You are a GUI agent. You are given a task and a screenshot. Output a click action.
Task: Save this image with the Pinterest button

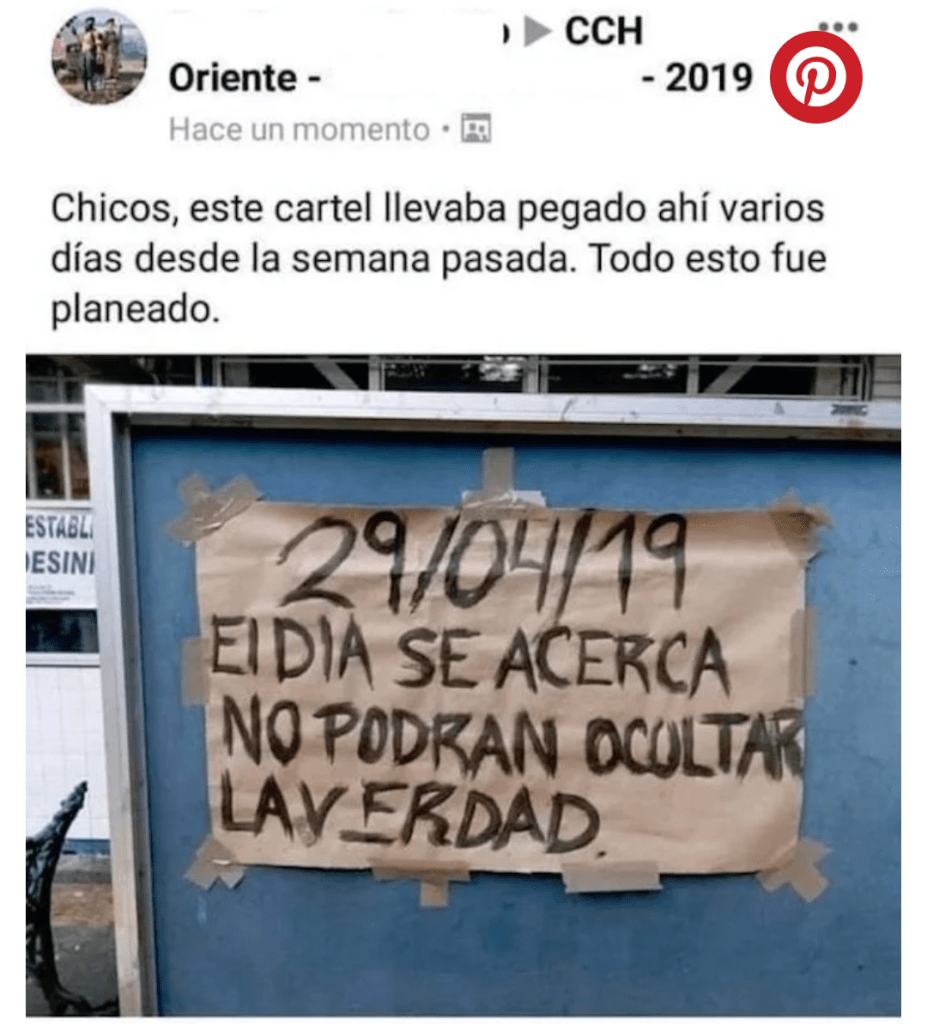pyautogui.click(x=815, y=78)
